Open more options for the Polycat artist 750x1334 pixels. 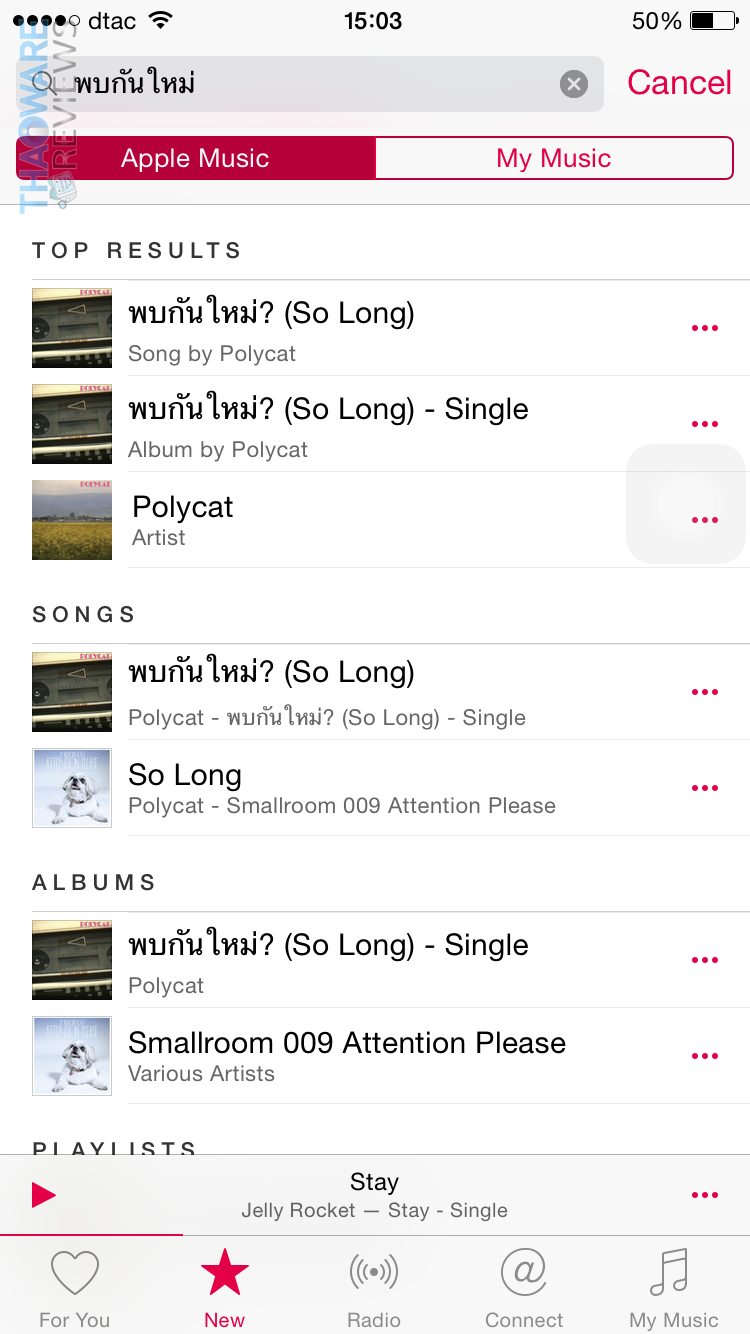pyautogui.click(x=704, y=520)
